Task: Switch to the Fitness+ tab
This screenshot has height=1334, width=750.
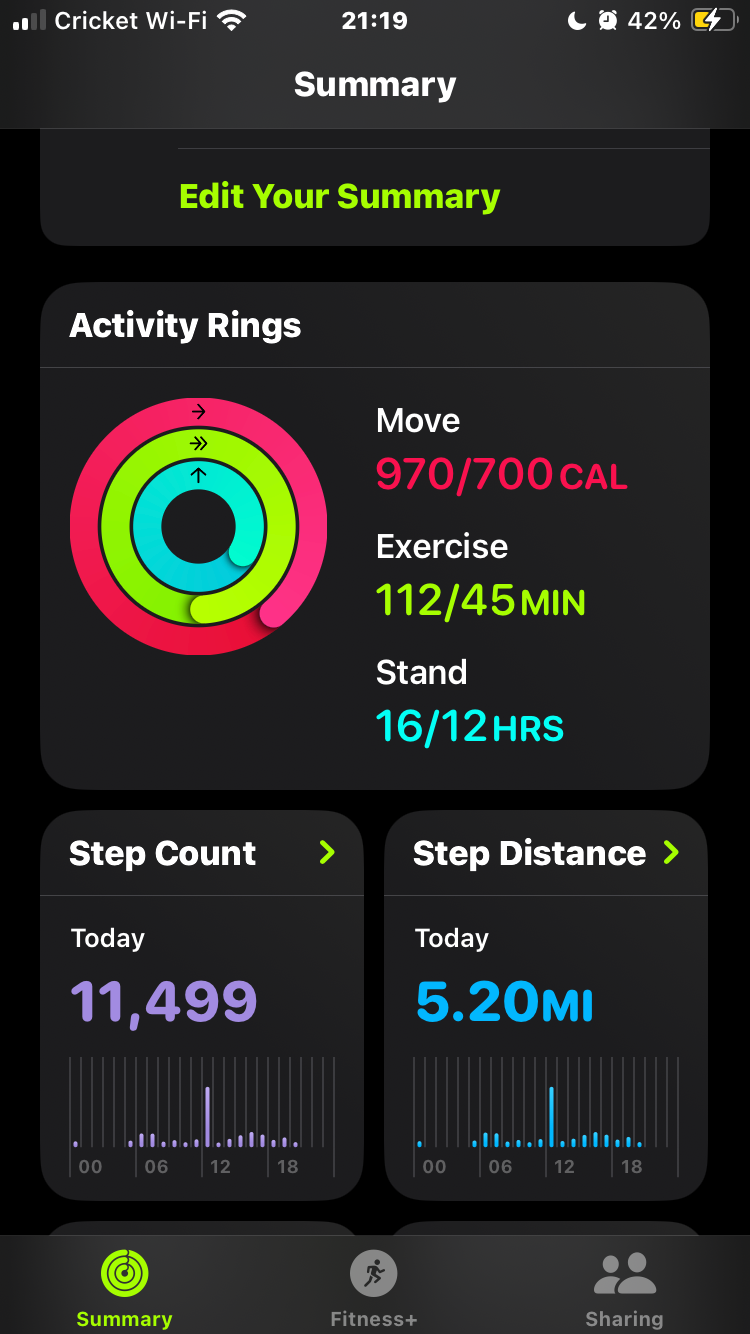Action: tap(374, 1288)
